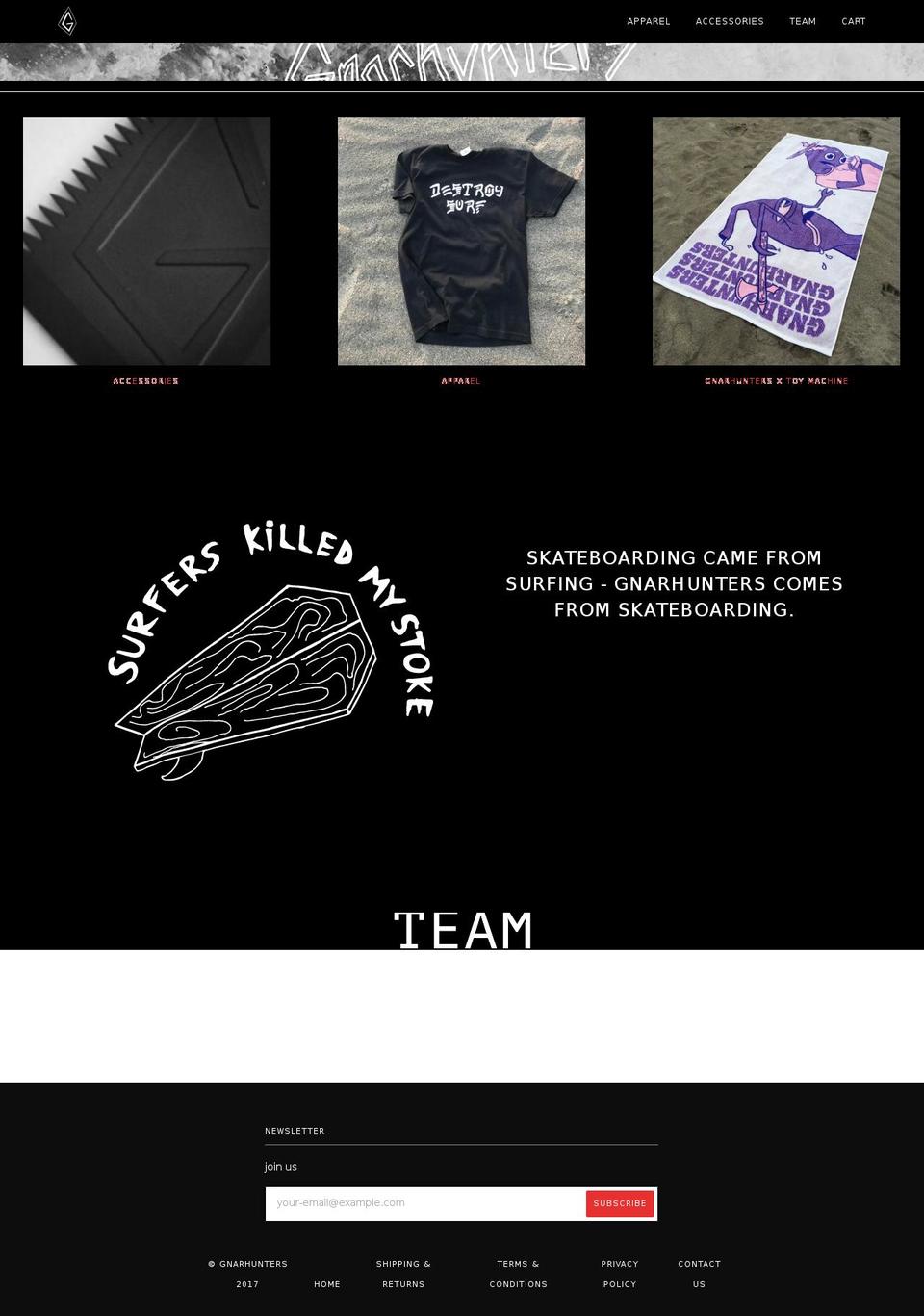Open the ACCESSORIES menu item

tap(730, 21)
